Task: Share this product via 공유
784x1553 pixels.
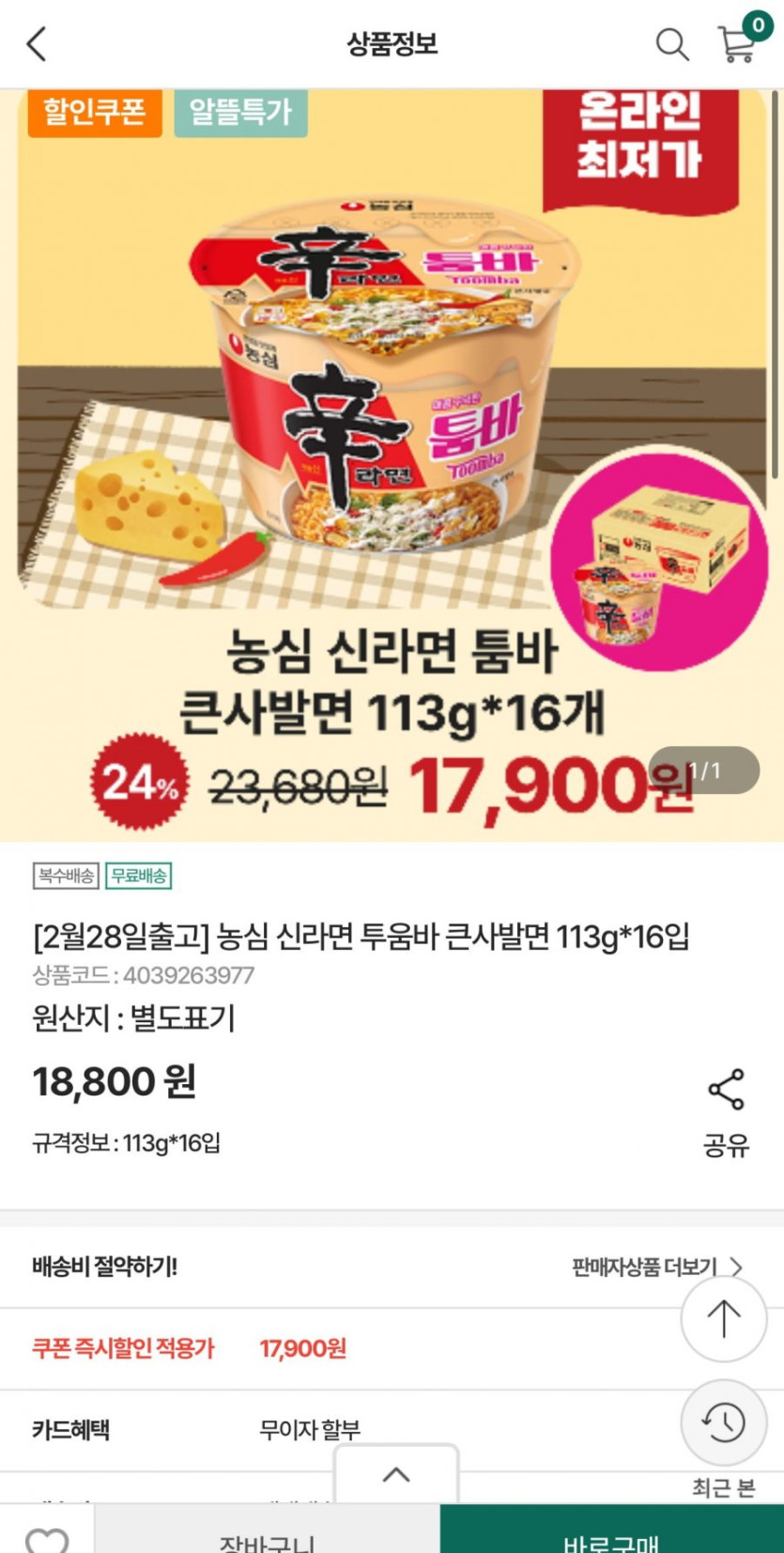Action: click(x=726, y=1113)
